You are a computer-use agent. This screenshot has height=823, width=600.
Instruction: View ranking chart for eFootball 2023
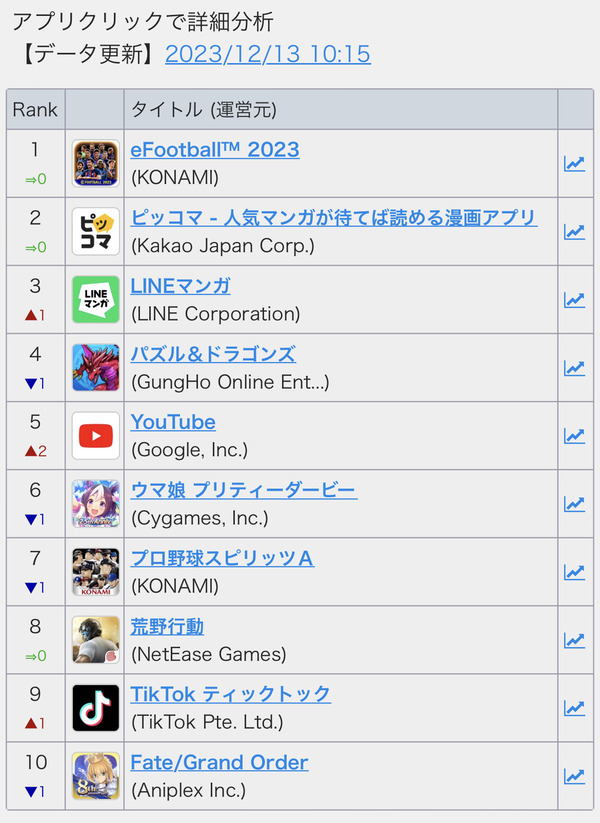pos(574,164)
